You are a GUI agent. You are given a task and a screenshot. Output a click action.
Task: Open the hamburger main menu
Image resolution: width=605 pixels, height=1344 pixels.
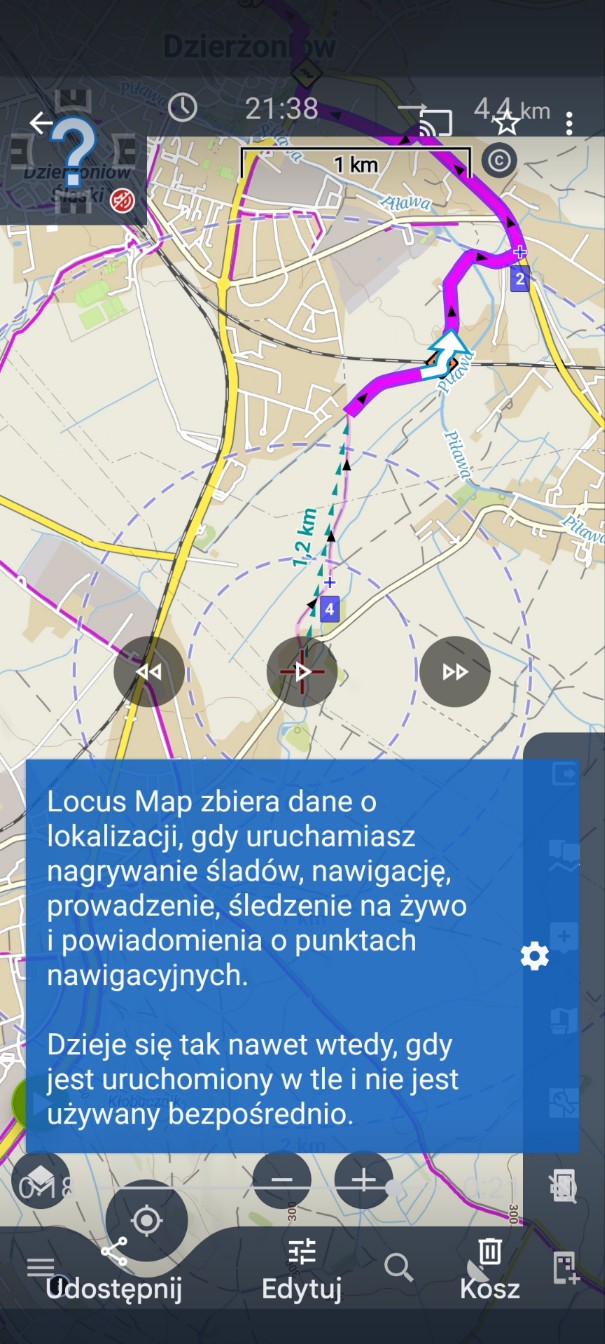pyautogui.click(x=40, y=1267)
